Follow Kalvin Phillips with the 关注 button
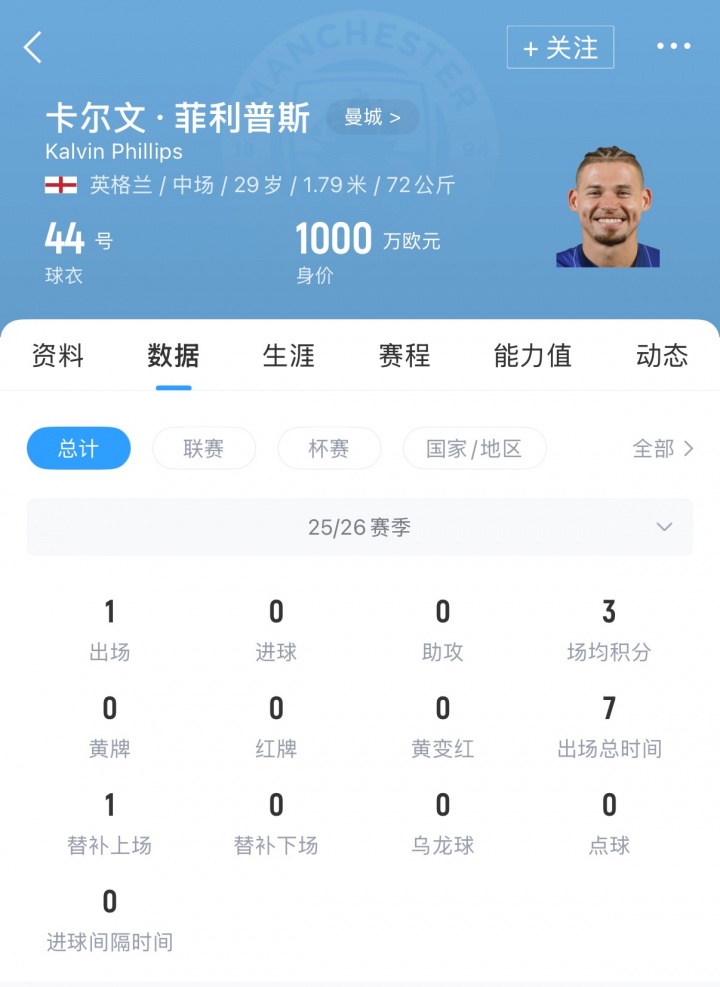Screen dimensions: 720x987 point(560,47)
